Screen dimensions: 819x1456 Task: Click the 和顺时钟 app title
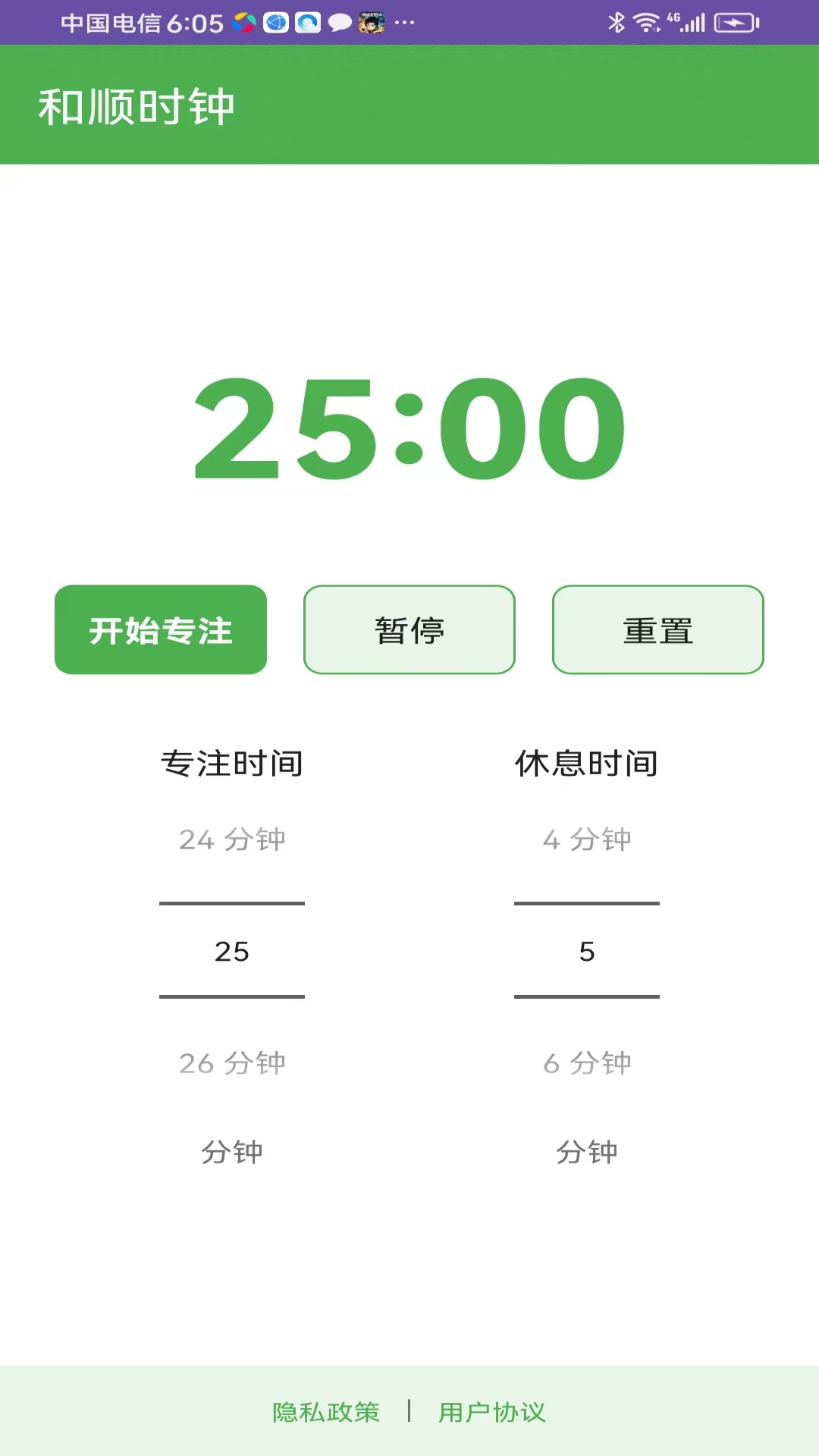point(136,105)
